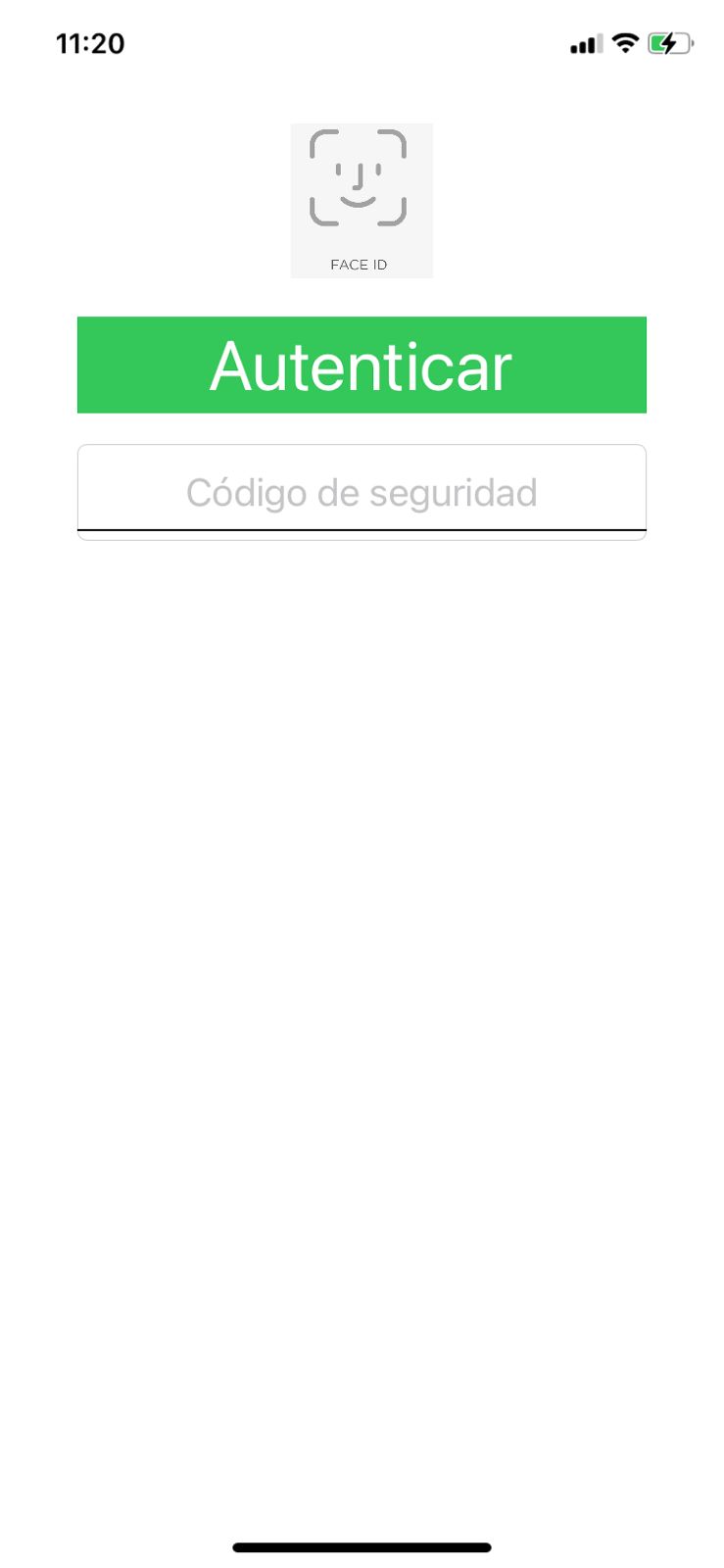Tap the lightning bolt inside the battery indicator
The width and height of the screenshot is (724, 1568).
click(x=667, y=43)
